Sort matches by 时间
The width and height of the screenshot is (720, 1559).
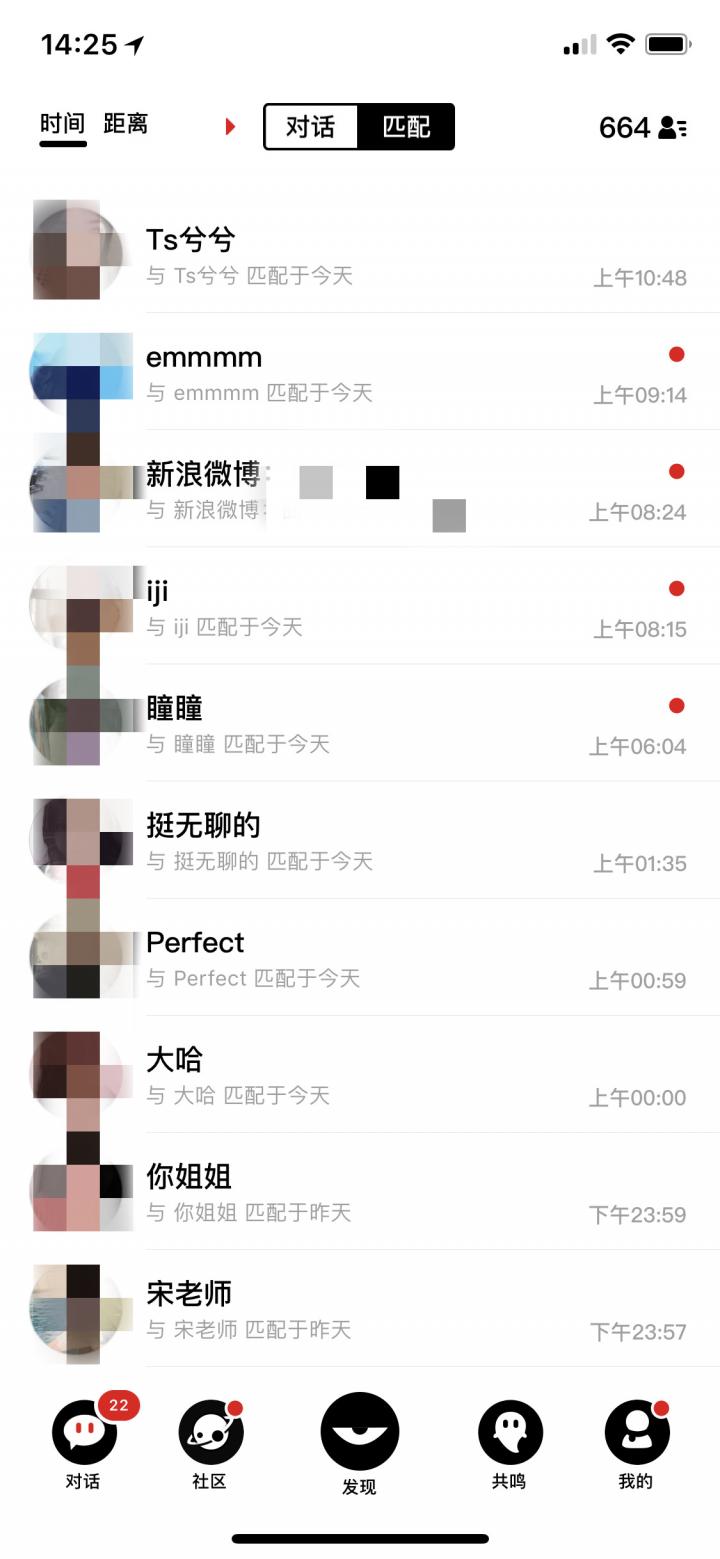pos(62,124)
